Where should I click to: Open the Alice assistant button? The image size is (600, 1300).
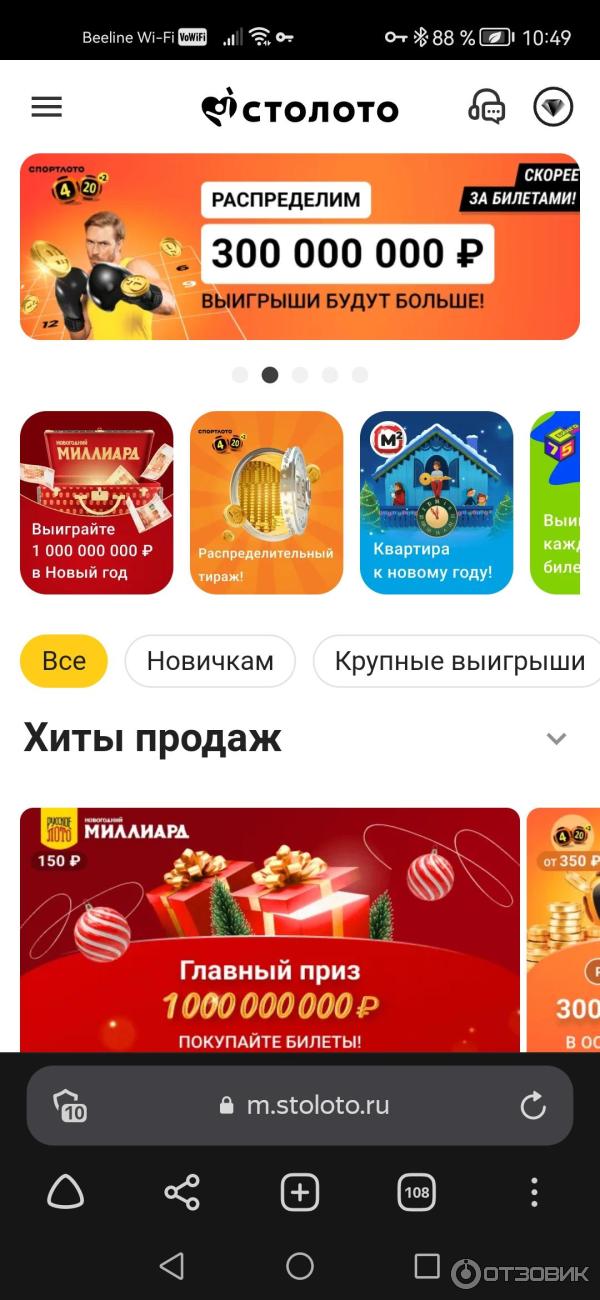[x=66, y=1192]
